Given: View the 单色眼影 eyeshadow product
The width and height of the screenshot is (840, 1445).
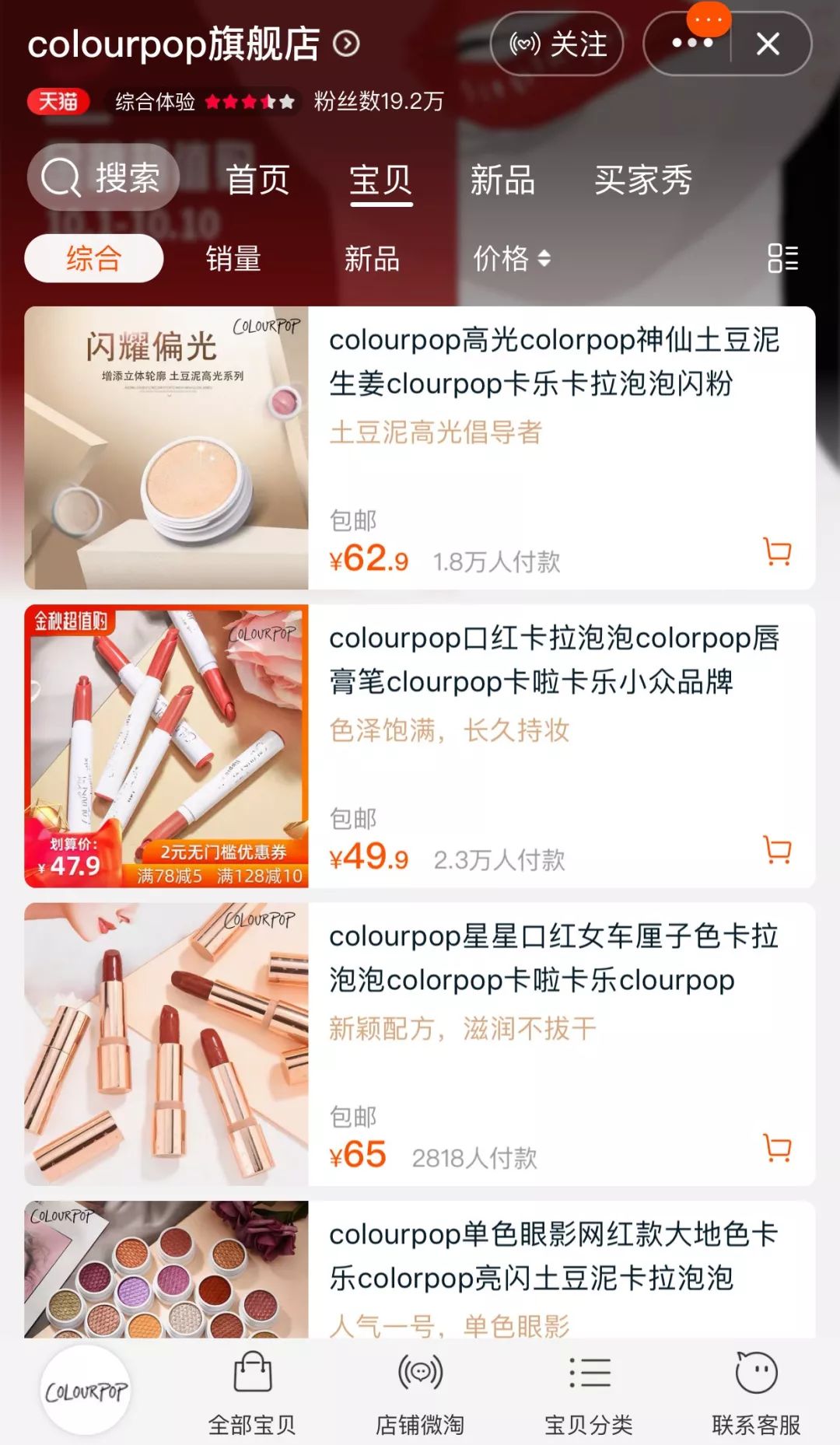Looking at the screenshot, I should pyautogui.click(x=553, y=1256).
